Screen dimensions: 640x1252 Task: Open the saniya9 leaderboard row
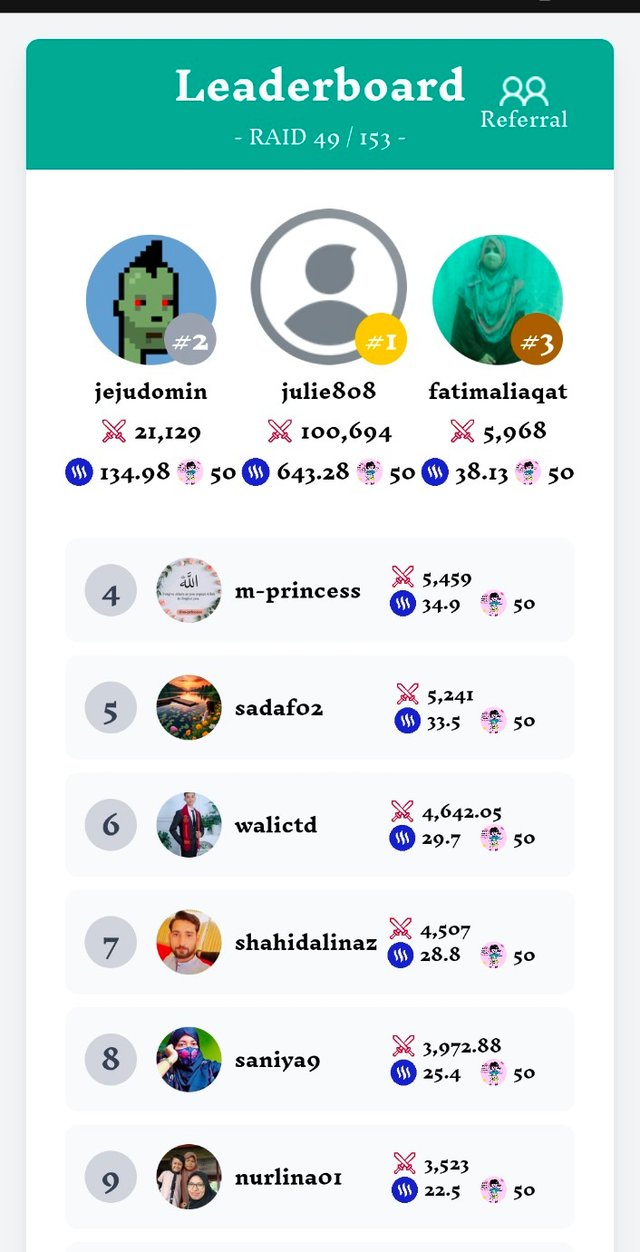[x=320, y=1059]
